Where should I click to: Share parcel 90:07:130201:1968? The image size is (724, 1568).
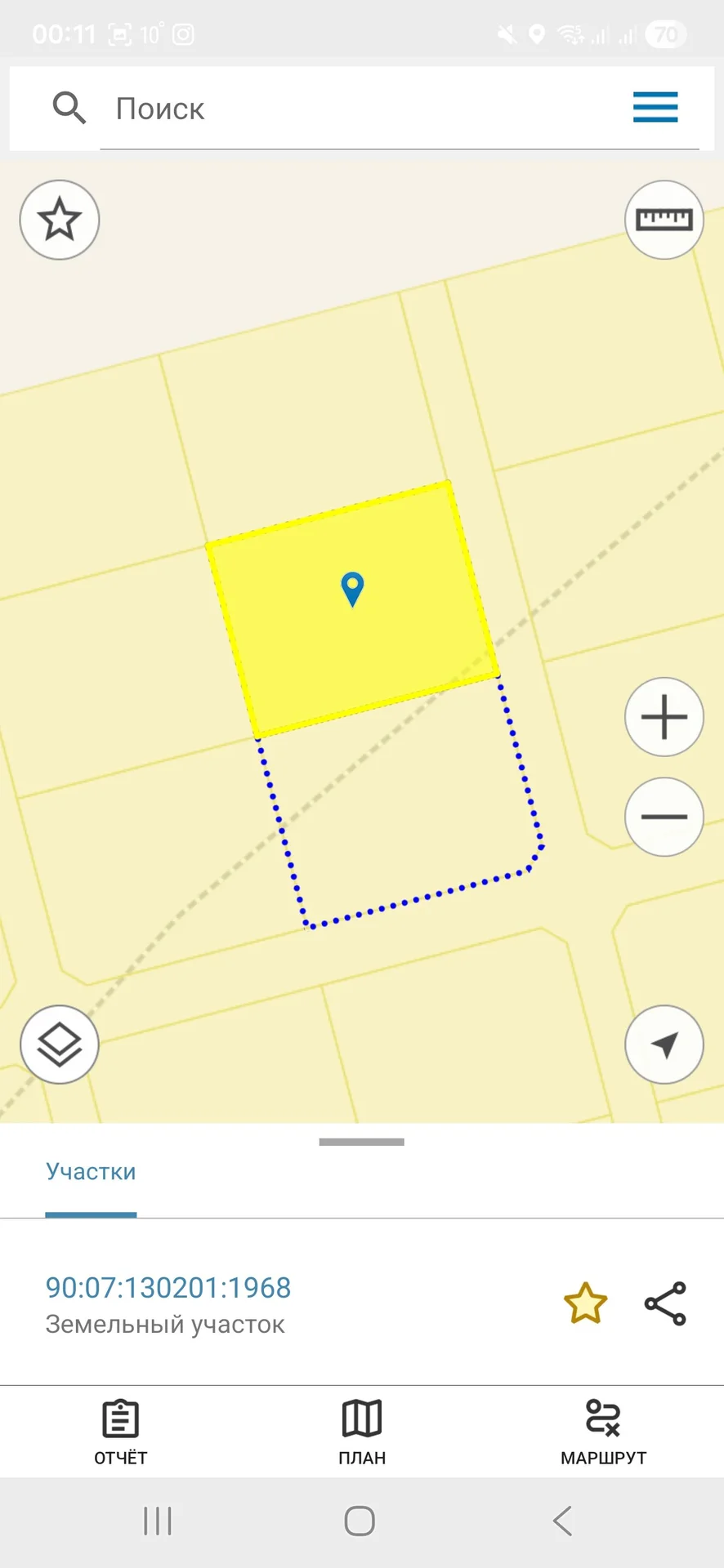point(666,1303)
